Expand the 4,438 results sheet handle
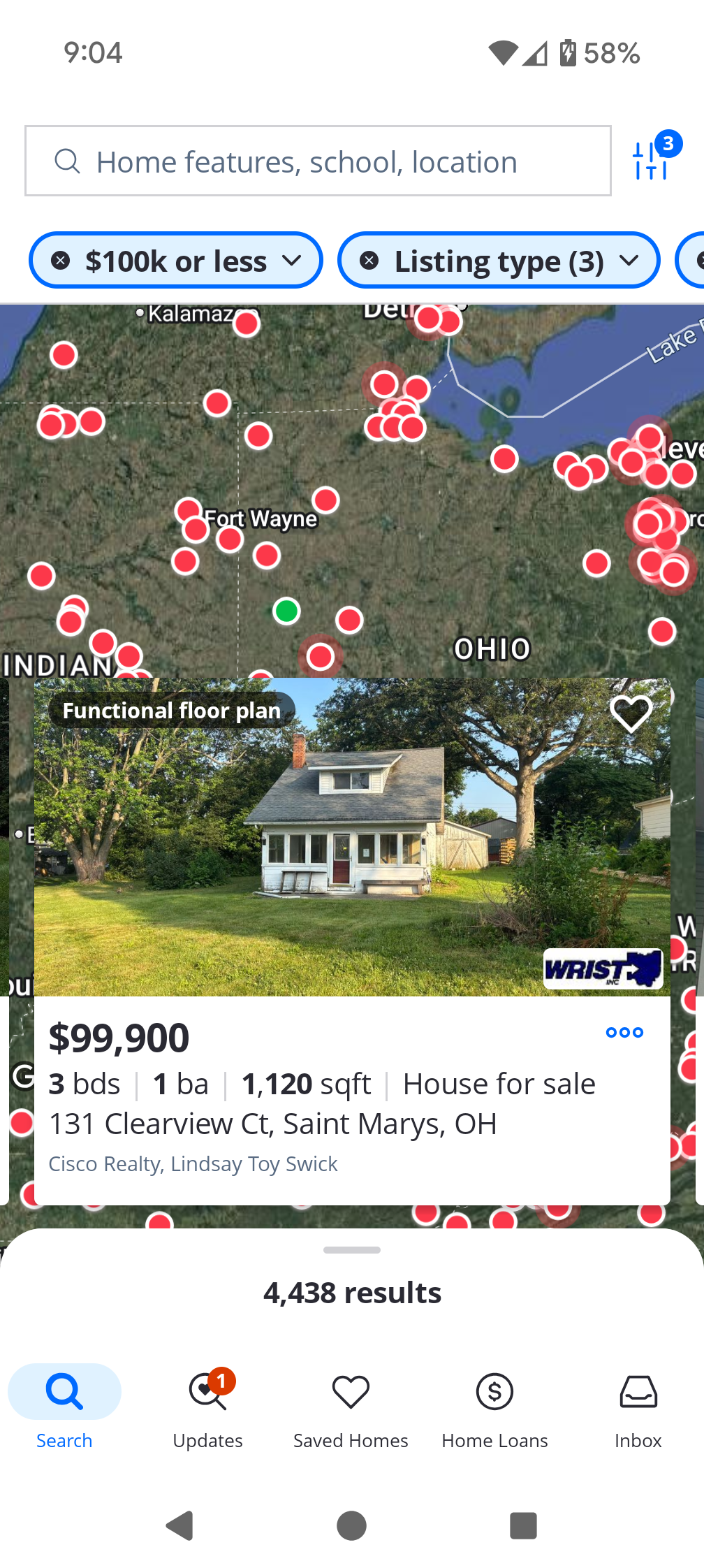Viewport: 704px width, 1568px height. (x=352, y=1250)
